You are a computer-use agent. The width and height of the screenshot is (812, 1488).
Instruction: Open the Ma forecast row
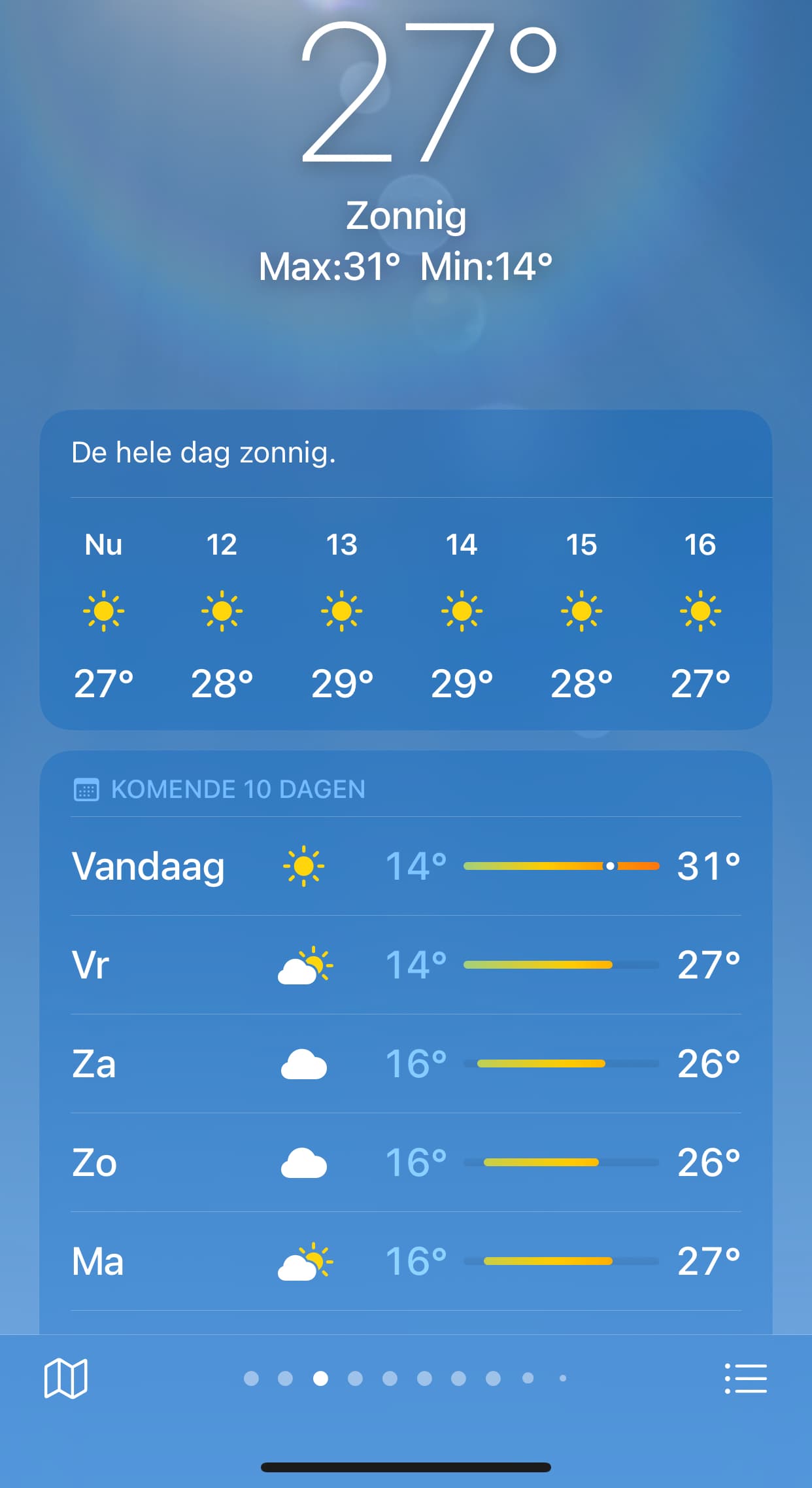(x=406, y=1261)
